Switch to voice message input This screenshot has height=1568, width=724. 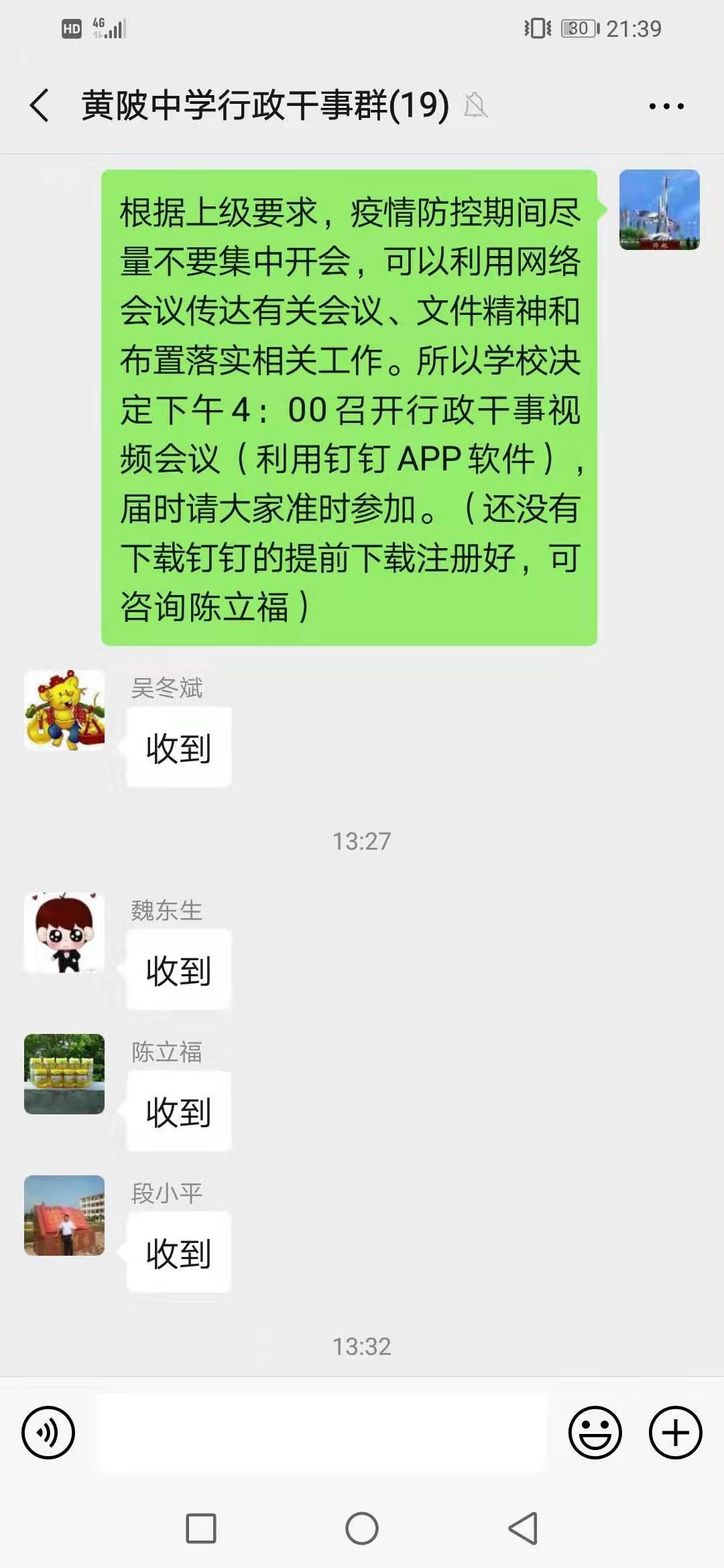48,1433
